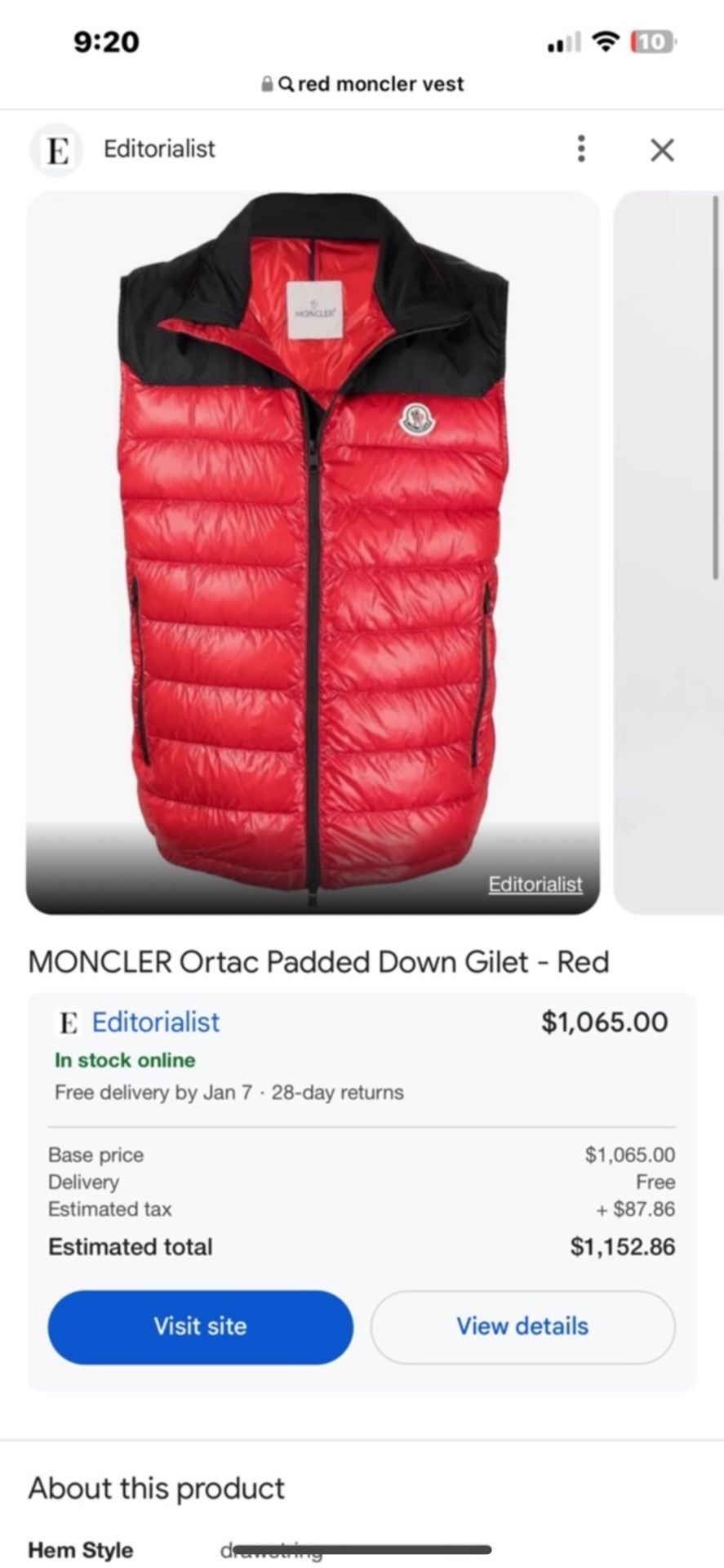This screenshot has width=724, height=1568.
Task: Visit the Editorialist site
Action: [x=200, y=1326]
